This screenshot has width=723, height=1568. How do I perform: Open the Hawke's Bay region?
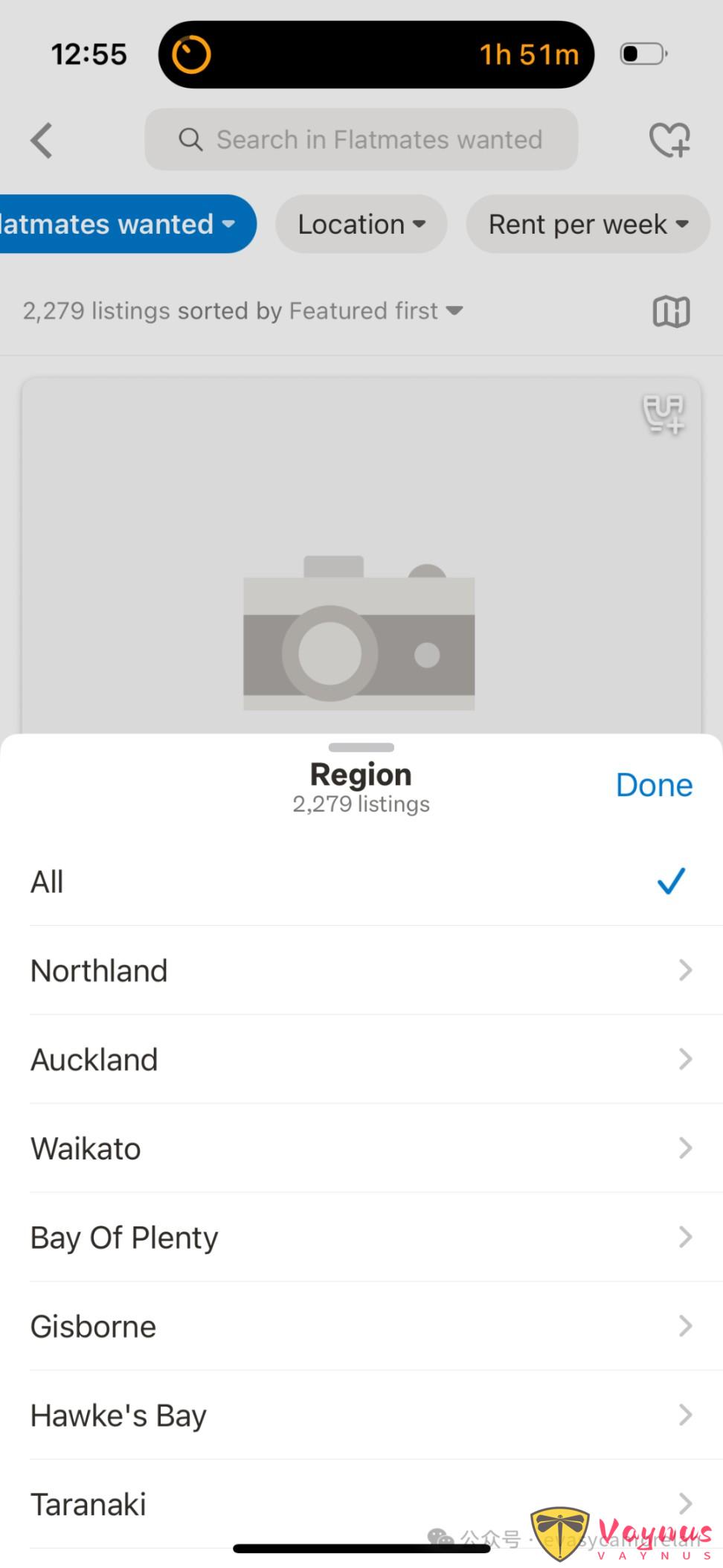pyautogui.click(x=361, y=1415)
